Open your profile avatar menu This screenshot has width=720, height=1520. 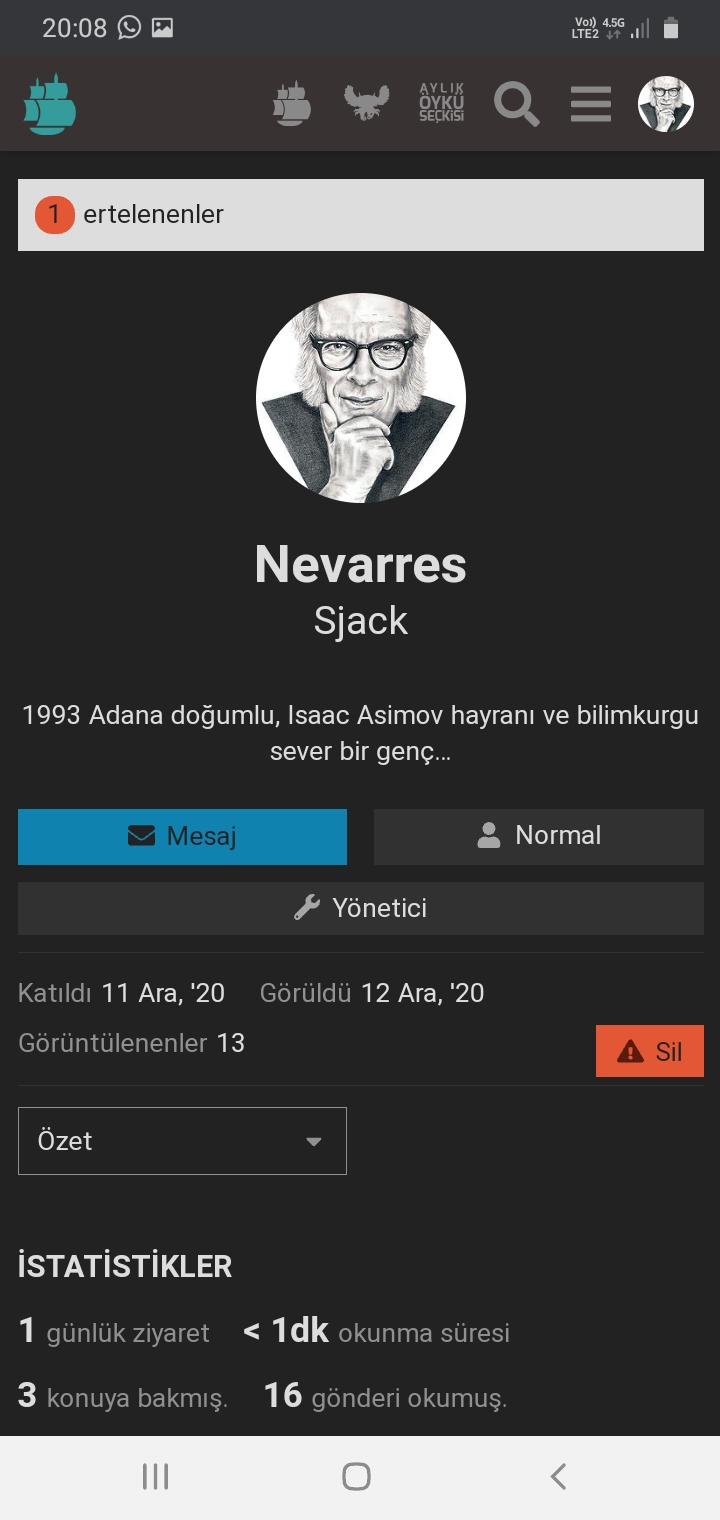666,104
